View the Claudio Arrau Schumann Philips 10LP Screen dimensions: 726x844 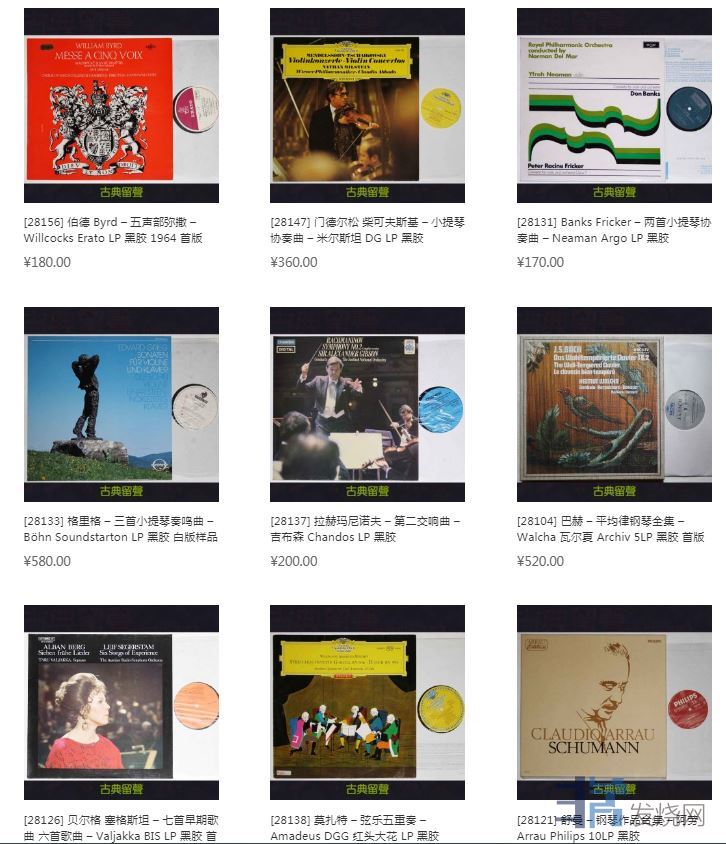tap(614, 702)
